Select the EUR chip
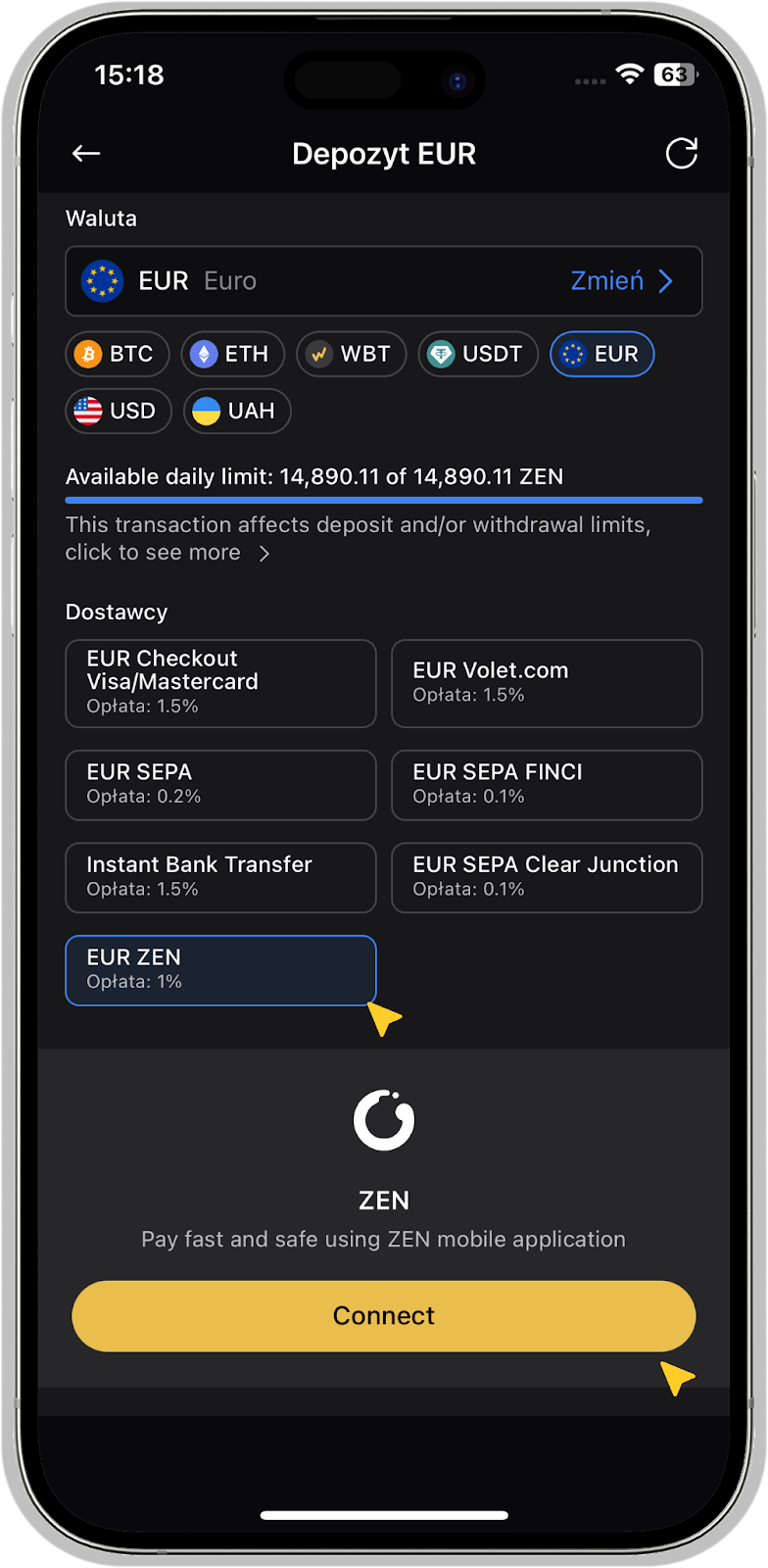Image resolution: width=768 pixels, height=1568 pixels. (x=601, y=354)
